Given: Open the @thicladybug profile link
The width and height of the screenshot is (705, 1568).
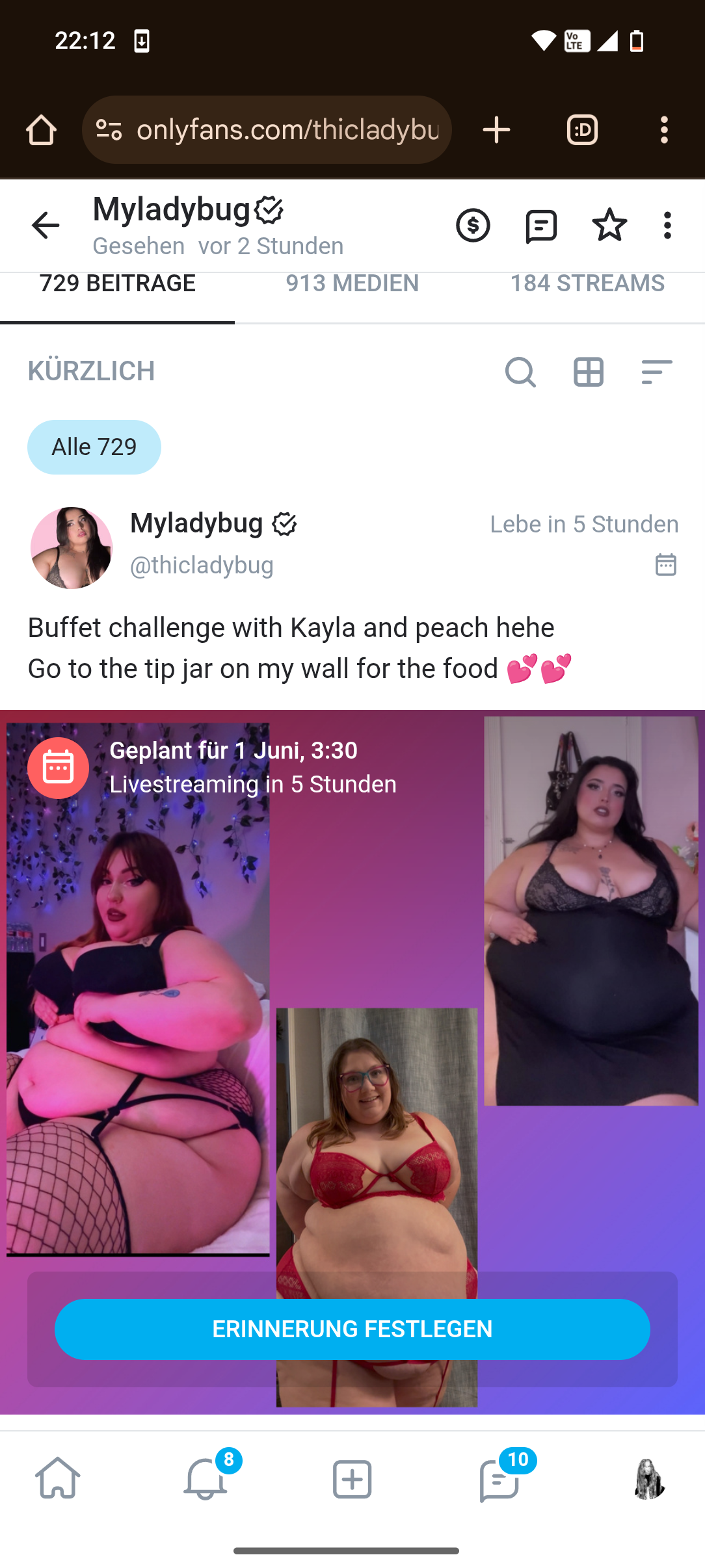Looking at the screenshot, I should 202,566.
